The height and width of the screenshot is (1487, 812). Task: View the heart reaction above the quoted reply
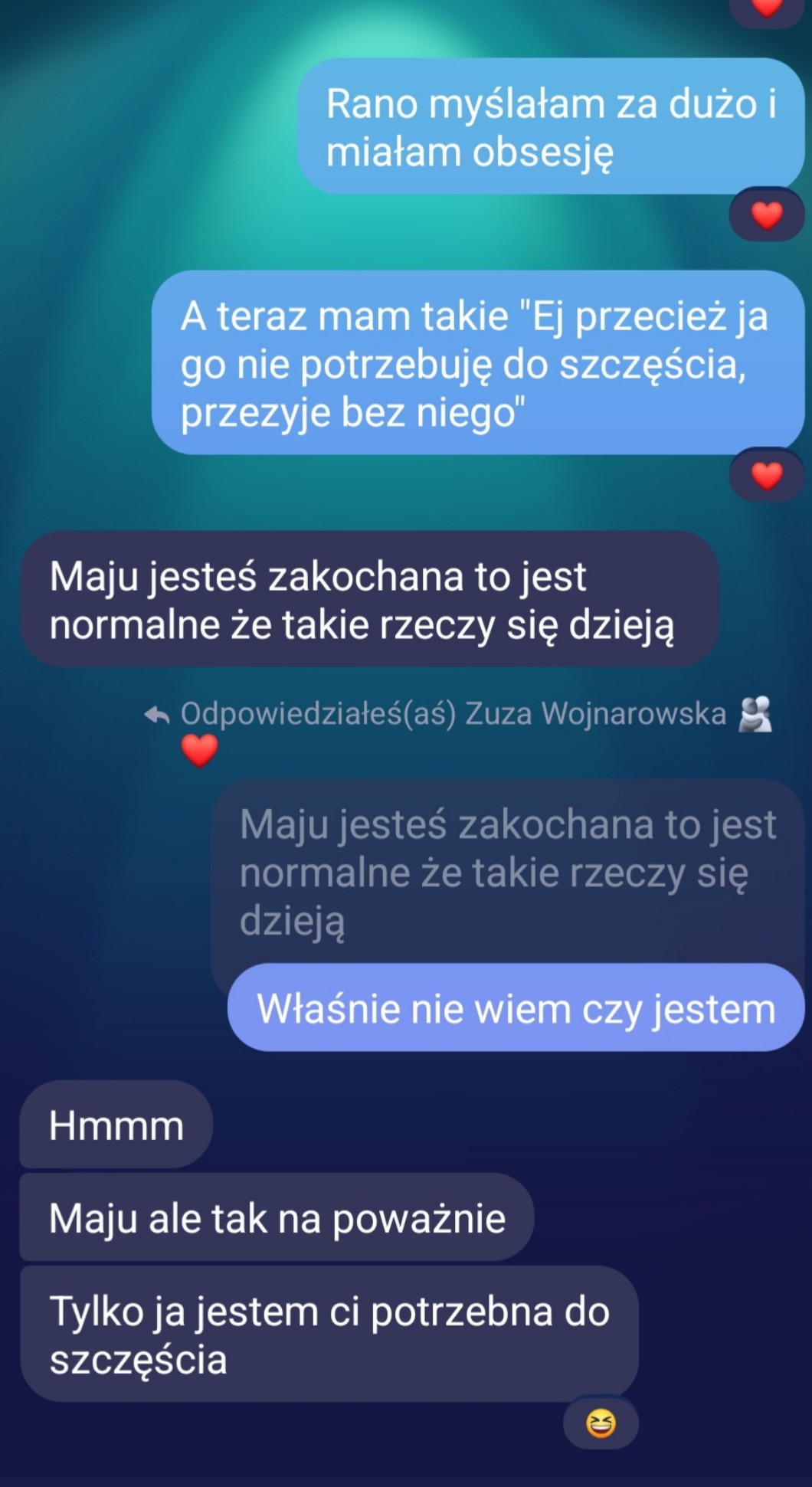coord(199,750)
